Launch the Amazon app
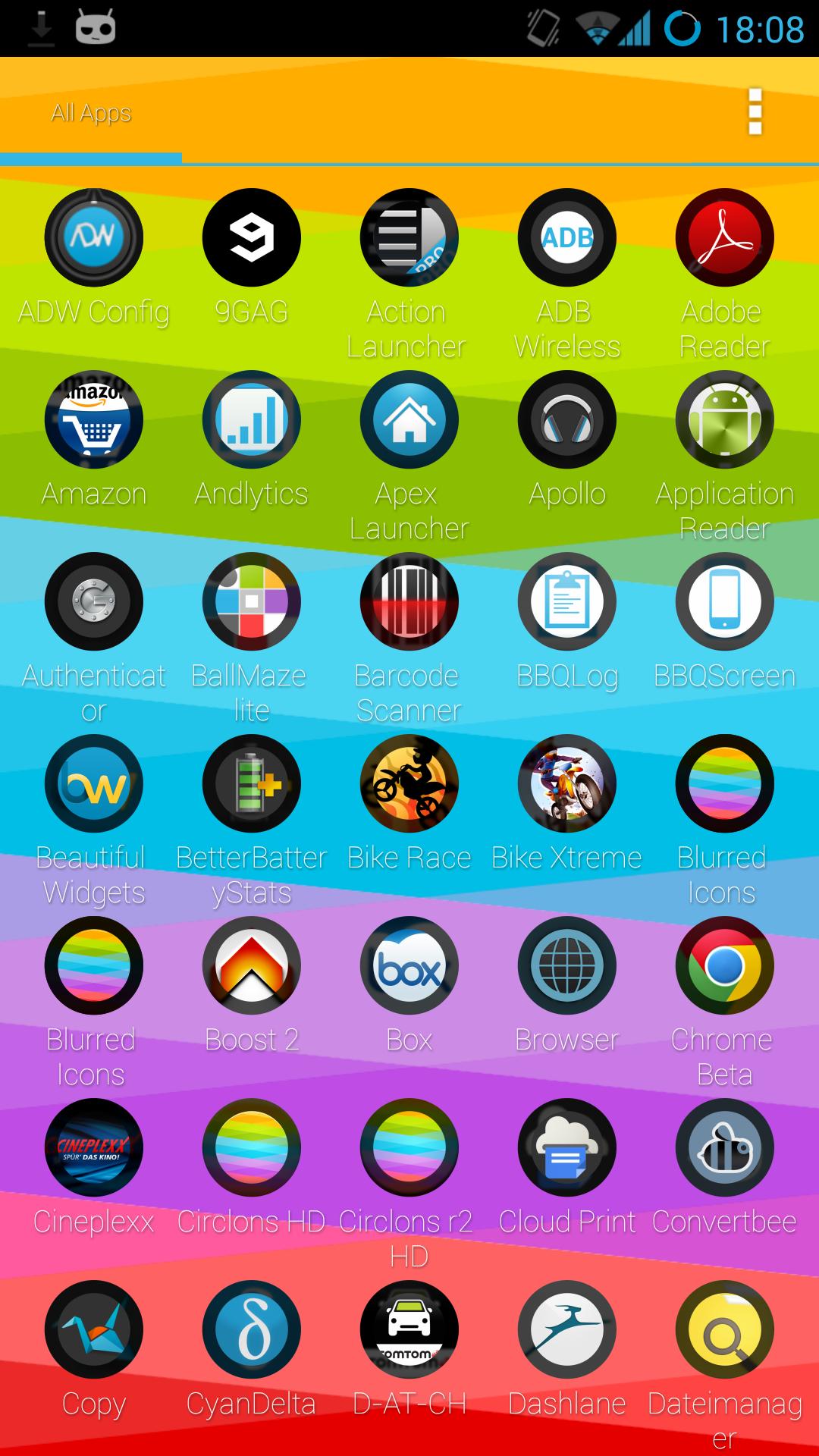 coord(94,419)
